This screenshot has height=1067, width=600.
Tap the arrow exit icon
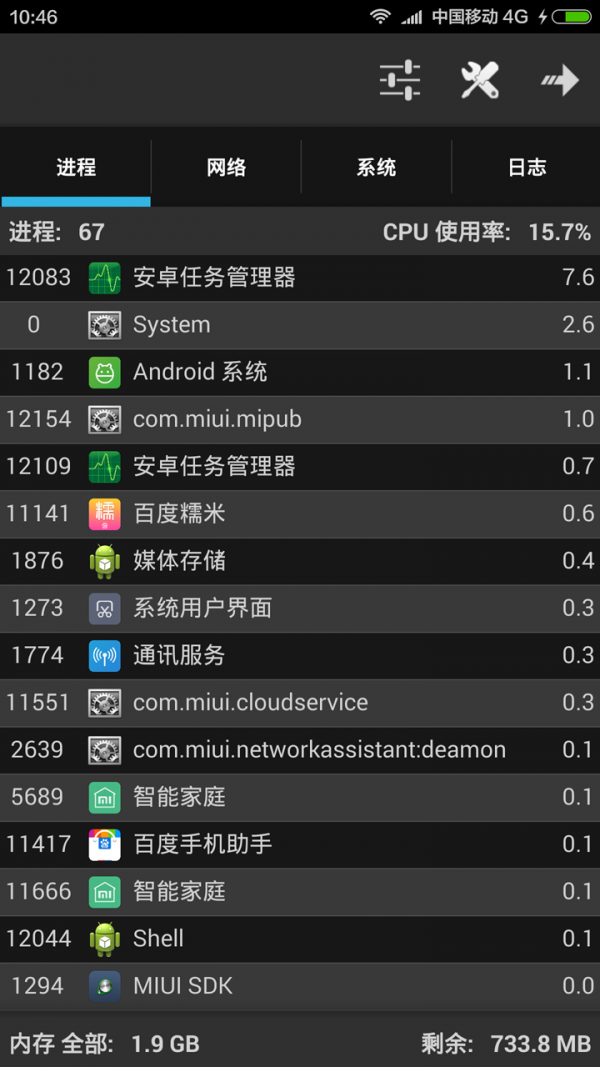pyautogui.click(x=560, y=80)
